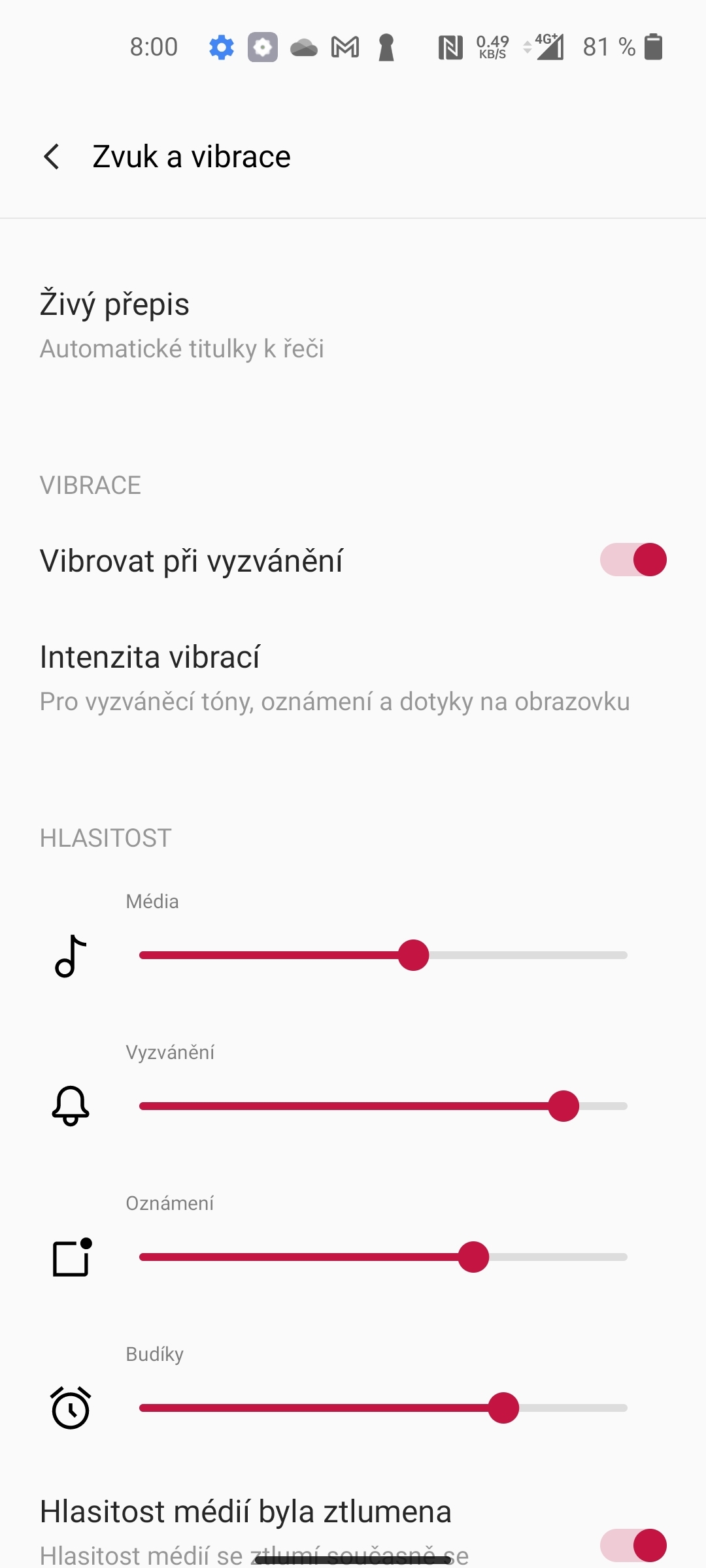Open the Settings gear icon in status bar
706x1568 pixels.
tap(220, 46)
